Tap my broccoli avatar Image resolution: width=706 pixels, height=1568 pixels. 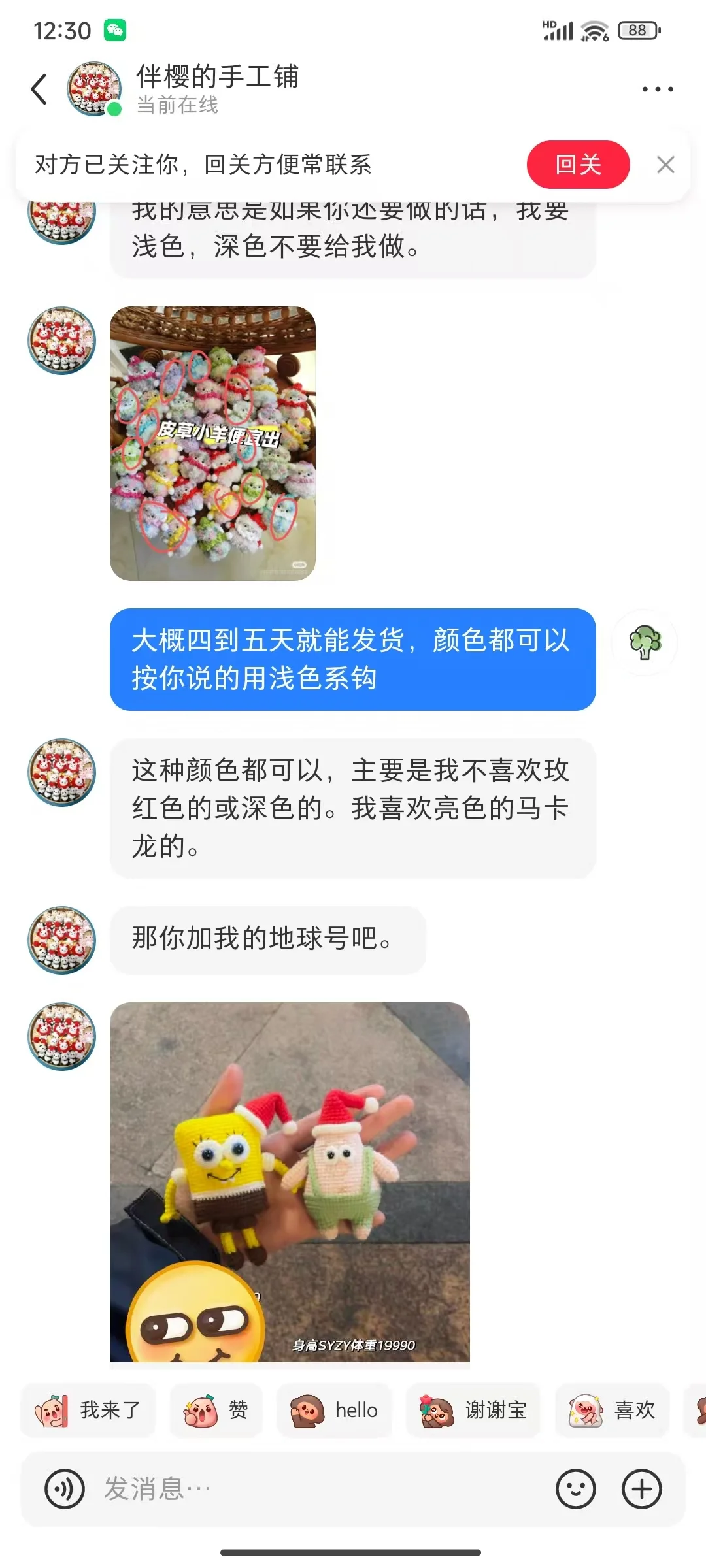click(645, 642)
